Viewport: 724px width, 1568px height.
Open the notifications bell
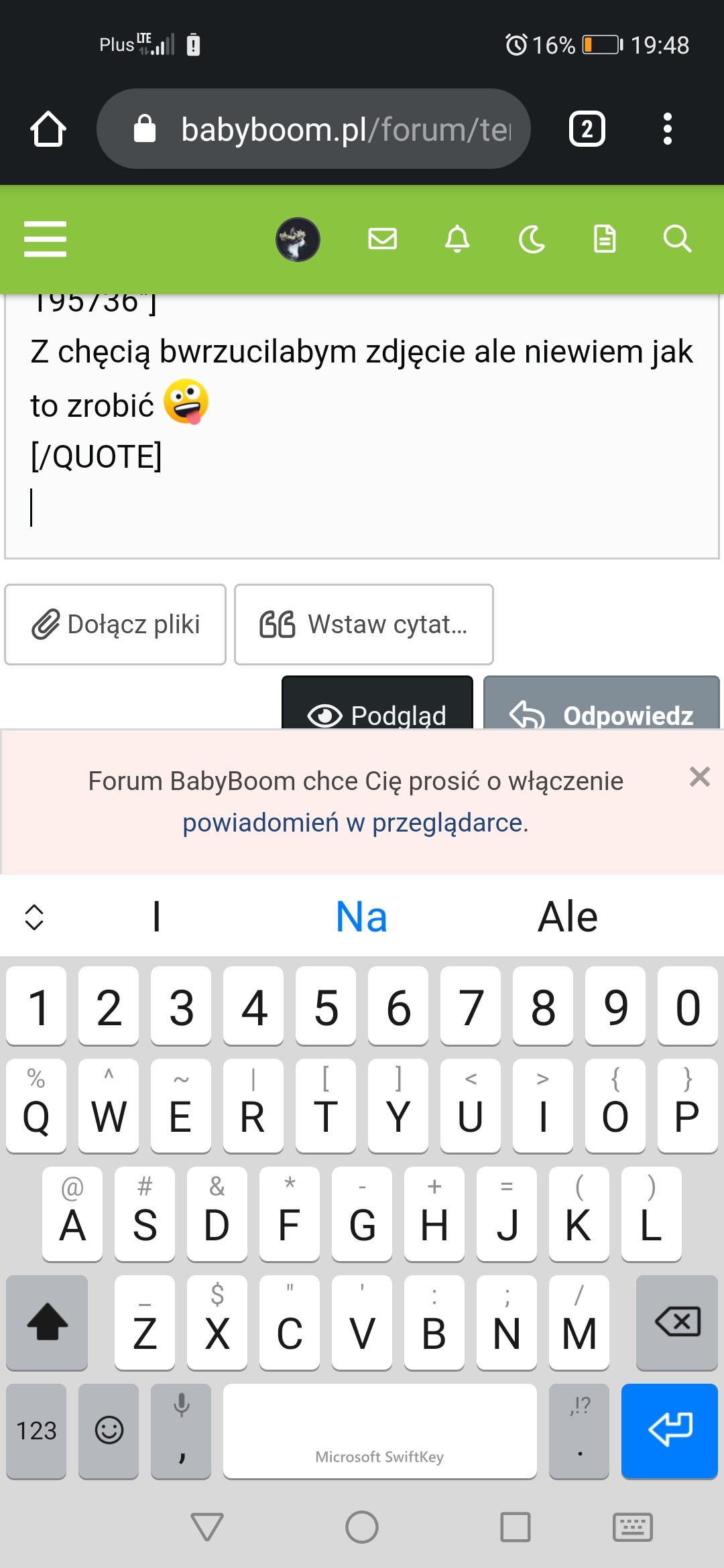(457, 239)
